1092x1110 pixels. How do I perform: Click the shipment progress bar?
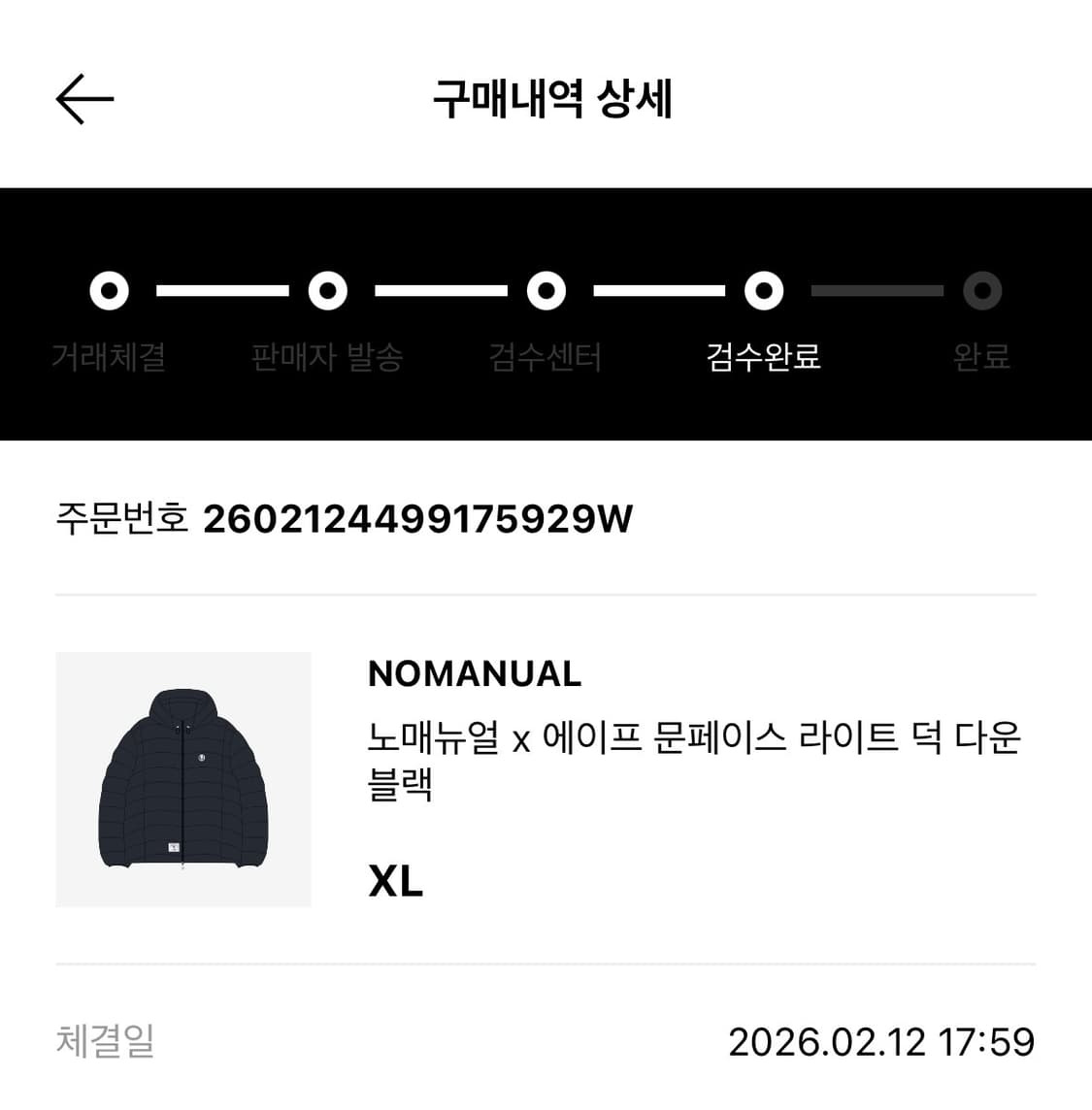tap(546, 289)
